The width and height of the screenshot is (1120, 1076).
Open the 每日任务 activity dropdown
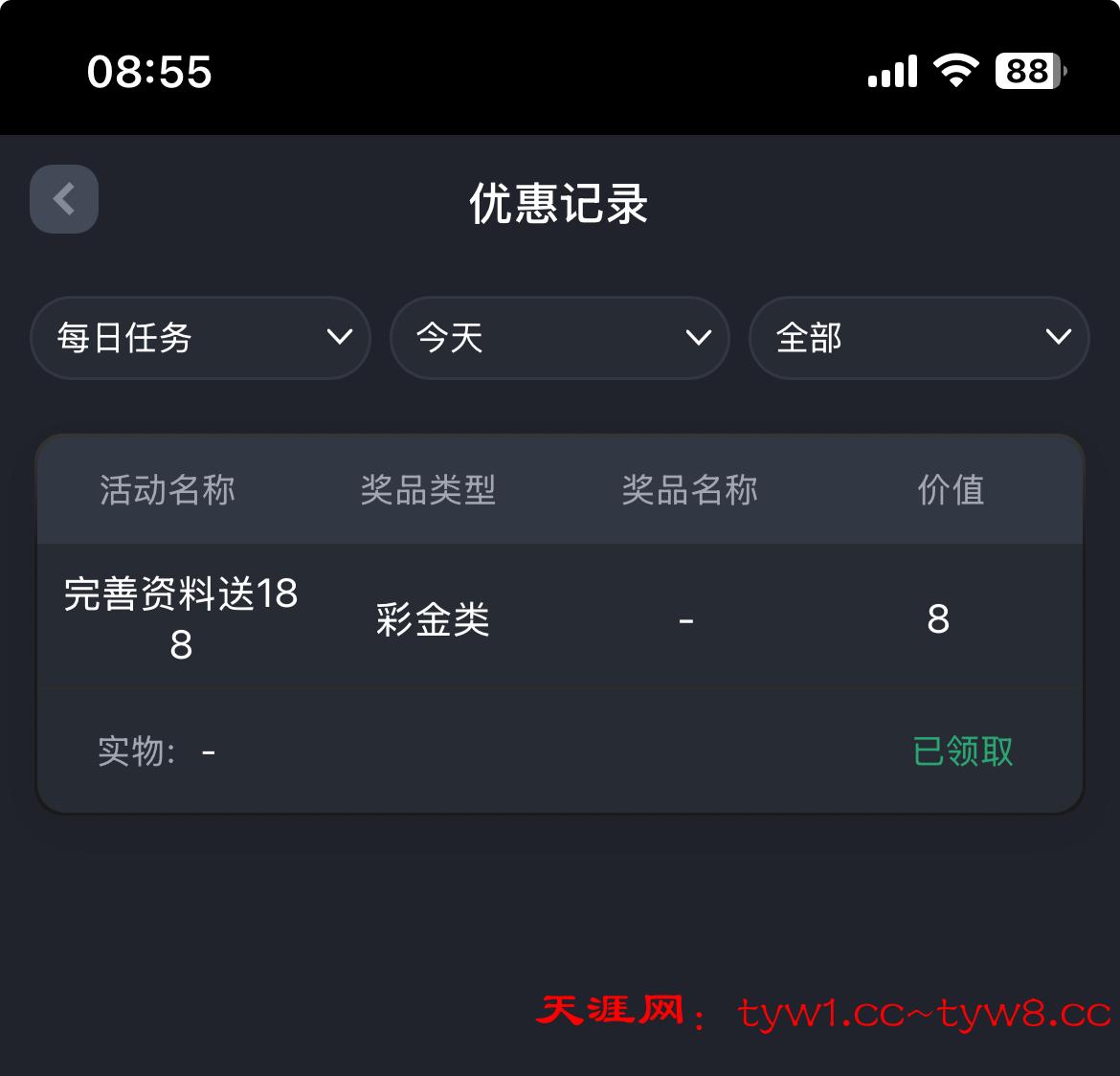[x=201, y=338]
